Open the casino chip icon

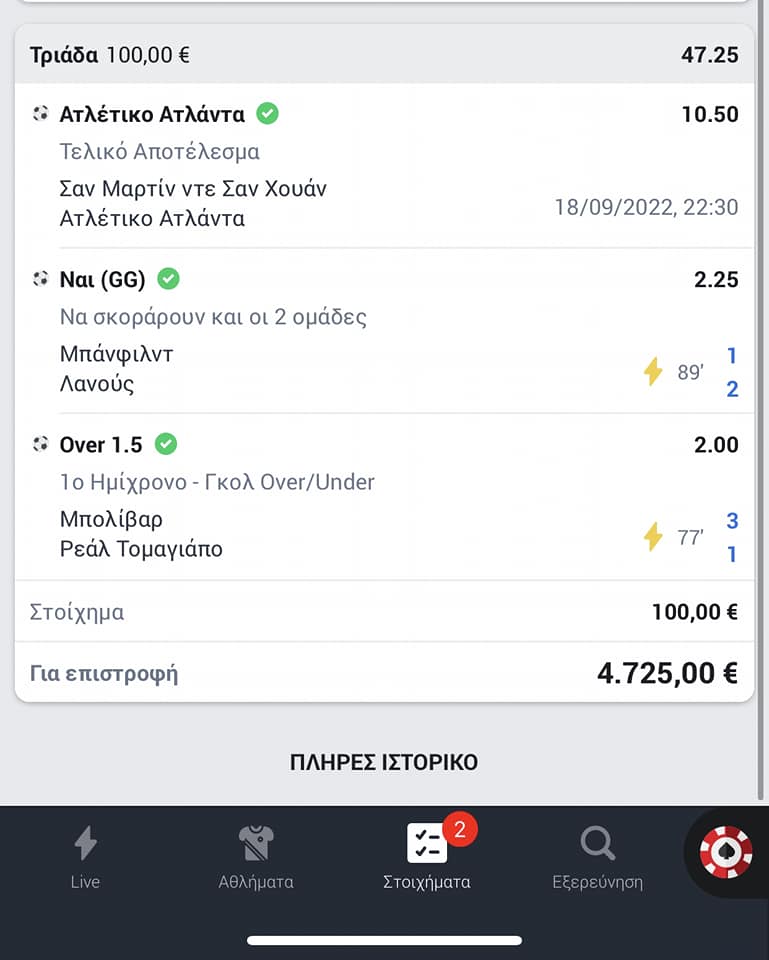tap(726, 851)
